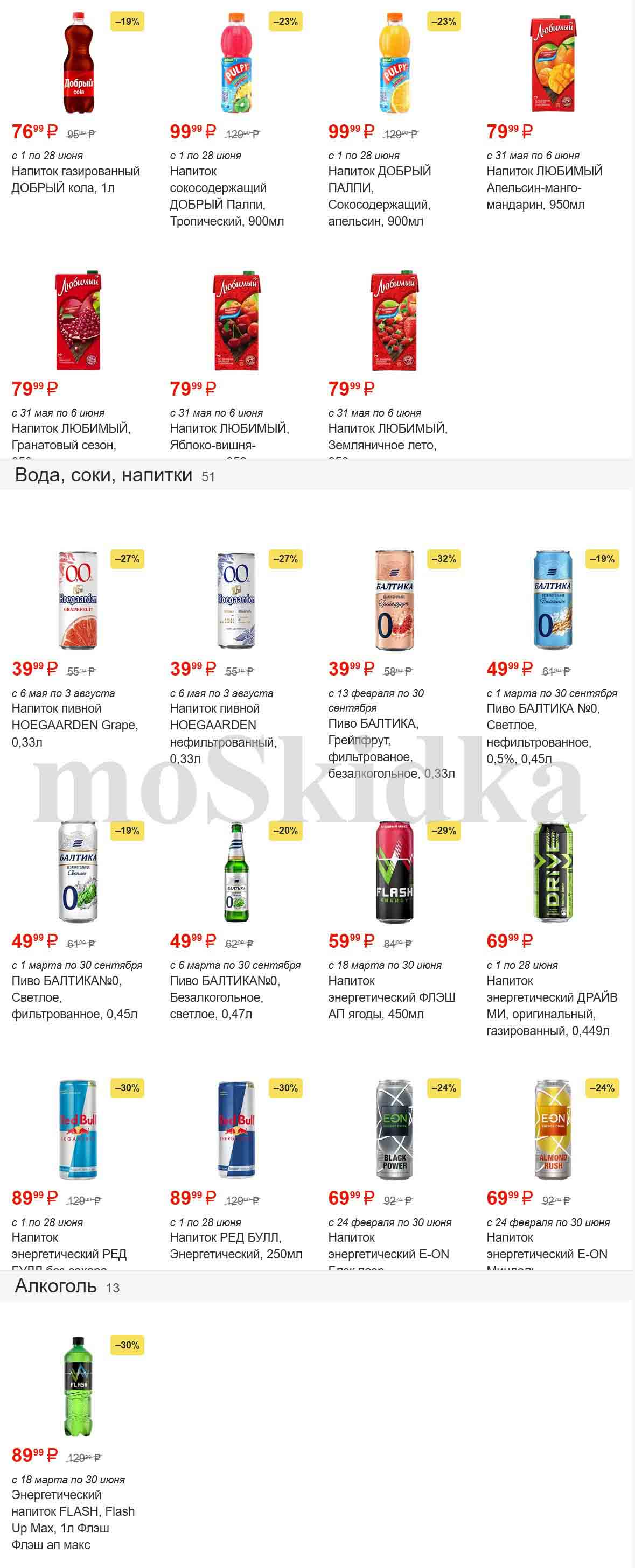Open БАЛТИКА №0 нефильтрованное 0,45л card
The width and height of the screenshot is (635, 1568).
click(x=553, y=600)
